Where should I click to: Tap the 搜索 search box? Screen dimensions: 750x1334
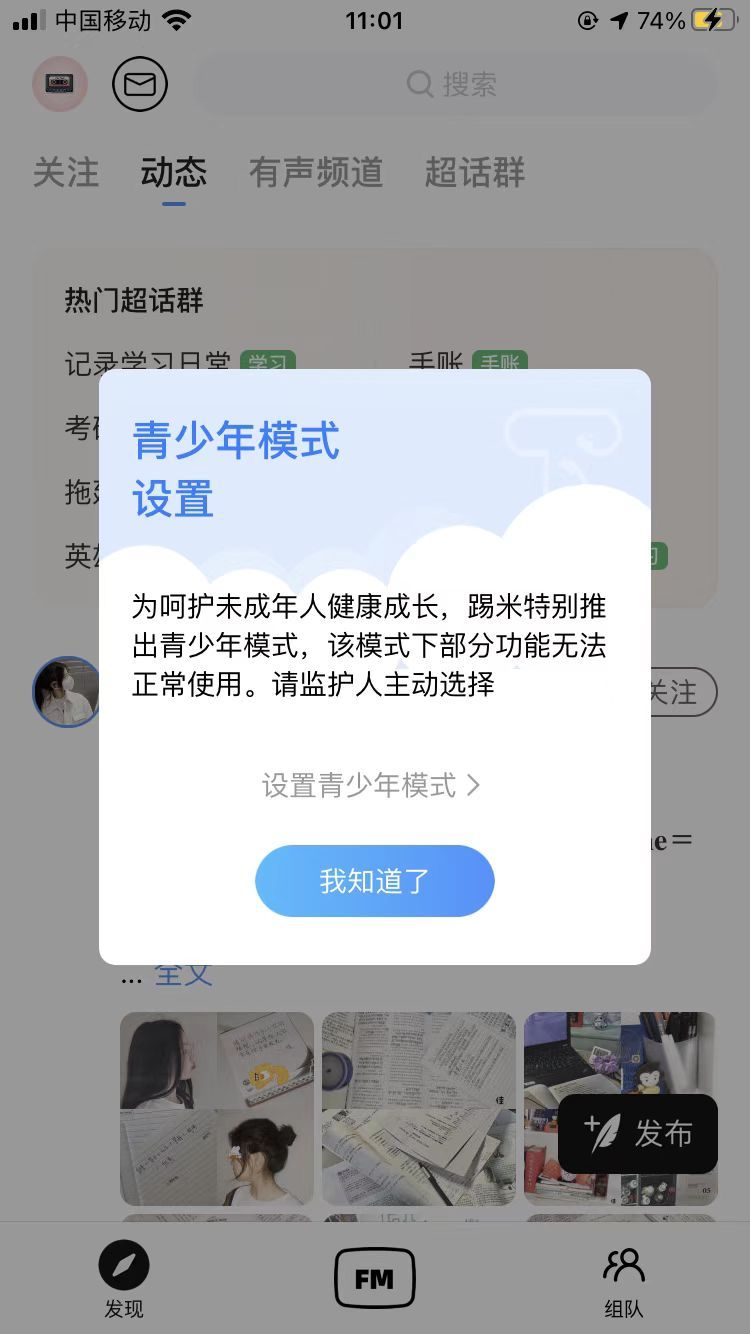coord(455,85)
